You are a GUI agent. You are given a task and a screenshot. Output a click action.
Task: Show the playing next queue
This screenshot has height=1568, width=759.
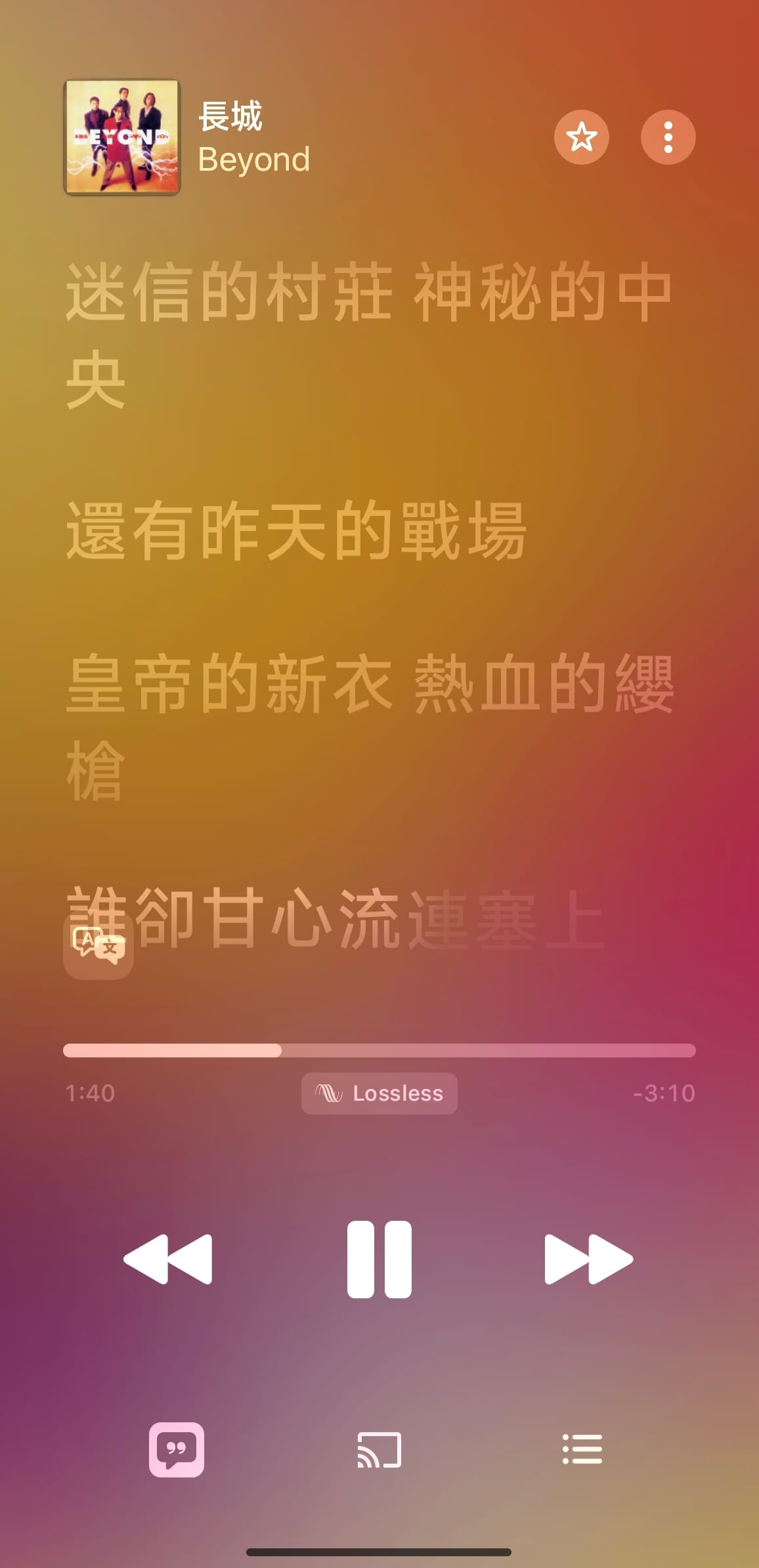[582, 1449]
